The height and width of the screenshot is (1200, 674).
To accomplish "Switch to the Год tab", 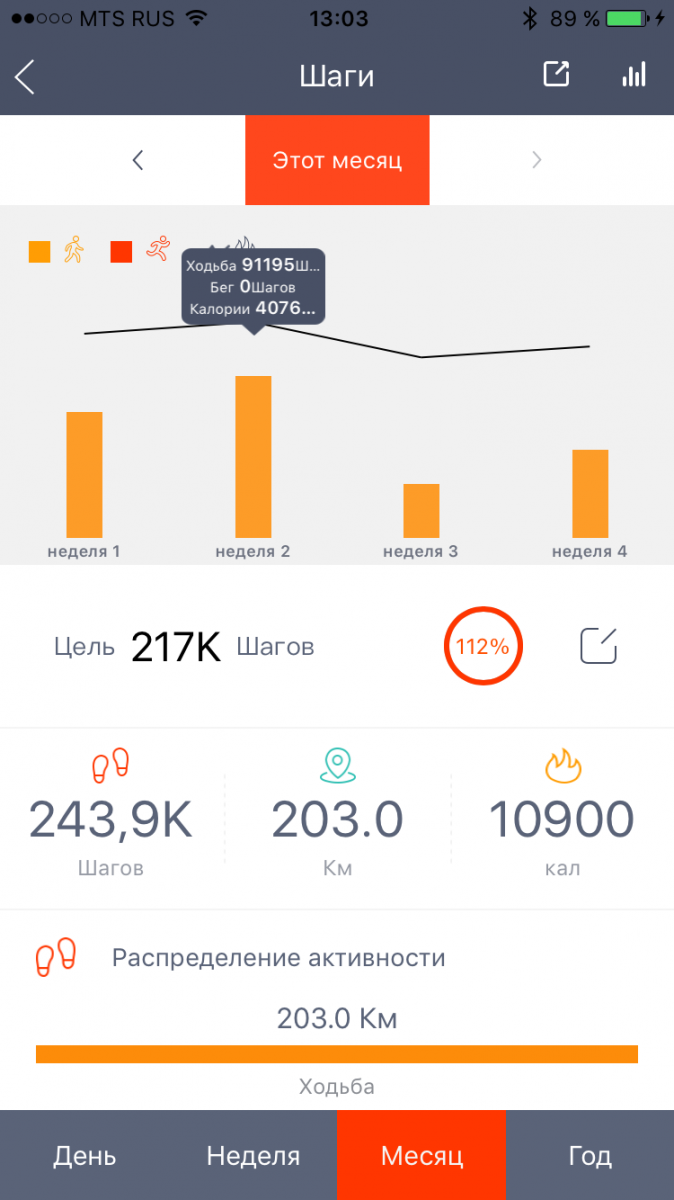I will [590, 1156].
